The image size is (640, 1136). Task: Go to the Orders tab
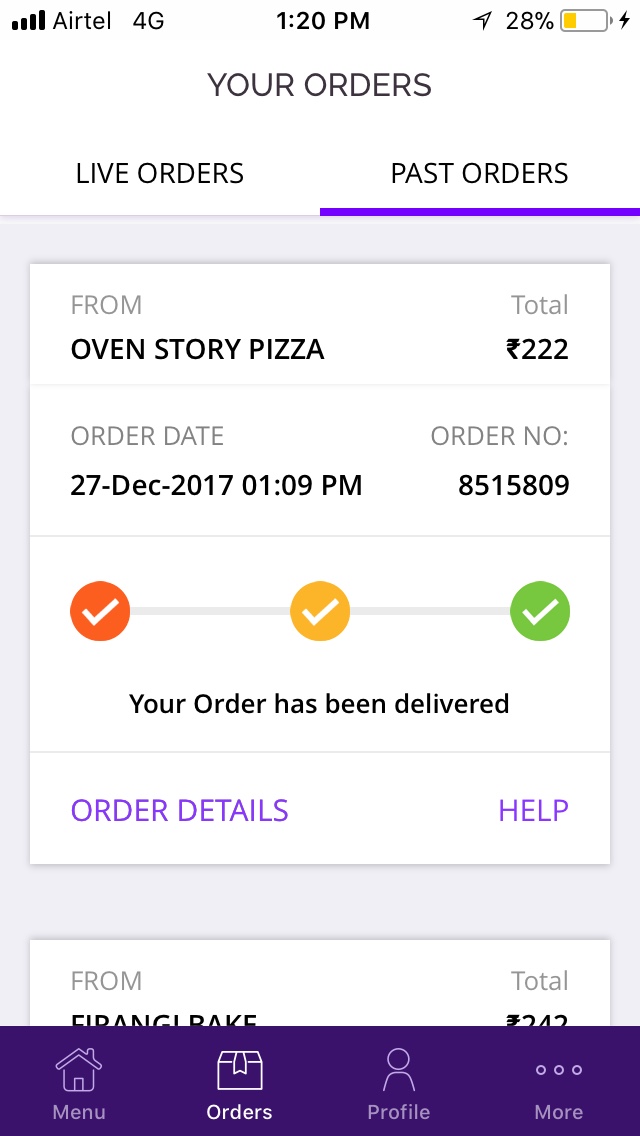(239, 1083)
